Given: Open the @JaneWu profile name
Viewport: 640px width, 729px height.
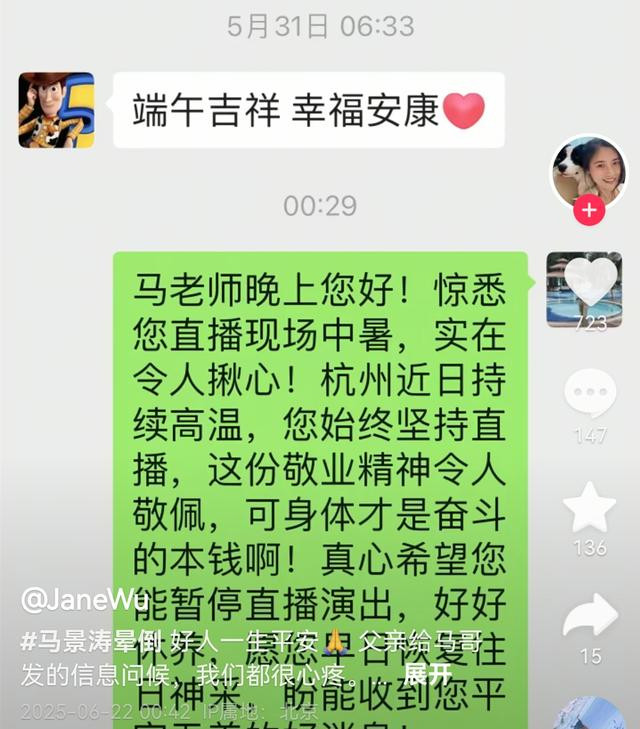Looking at the screenshot, I should point(85,600).
